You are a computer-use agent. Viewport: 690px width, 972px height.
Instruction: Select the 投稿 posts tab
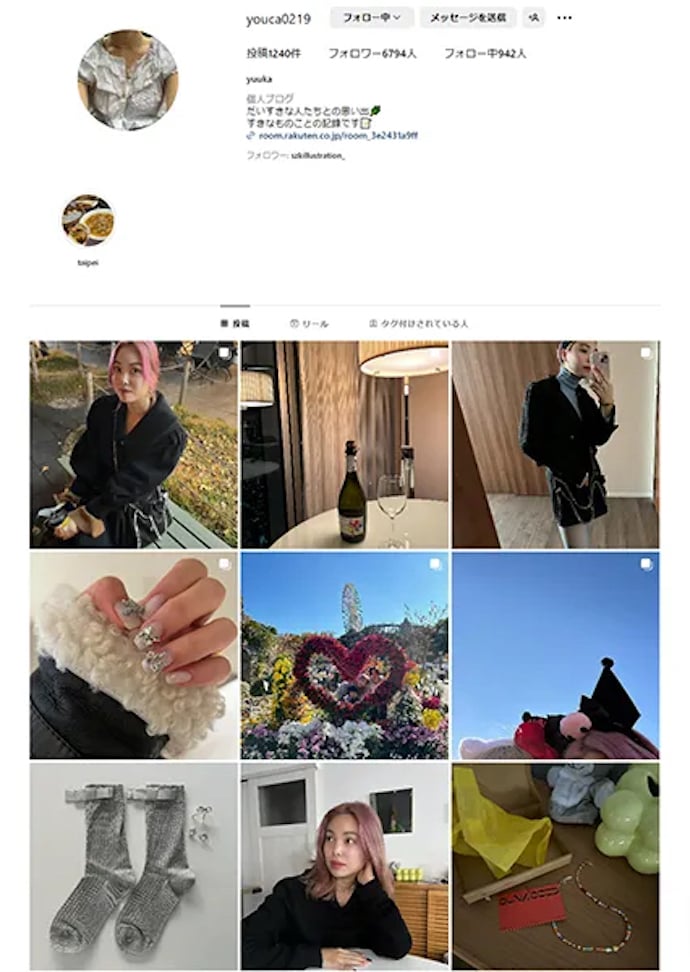[x=235, y=324]
